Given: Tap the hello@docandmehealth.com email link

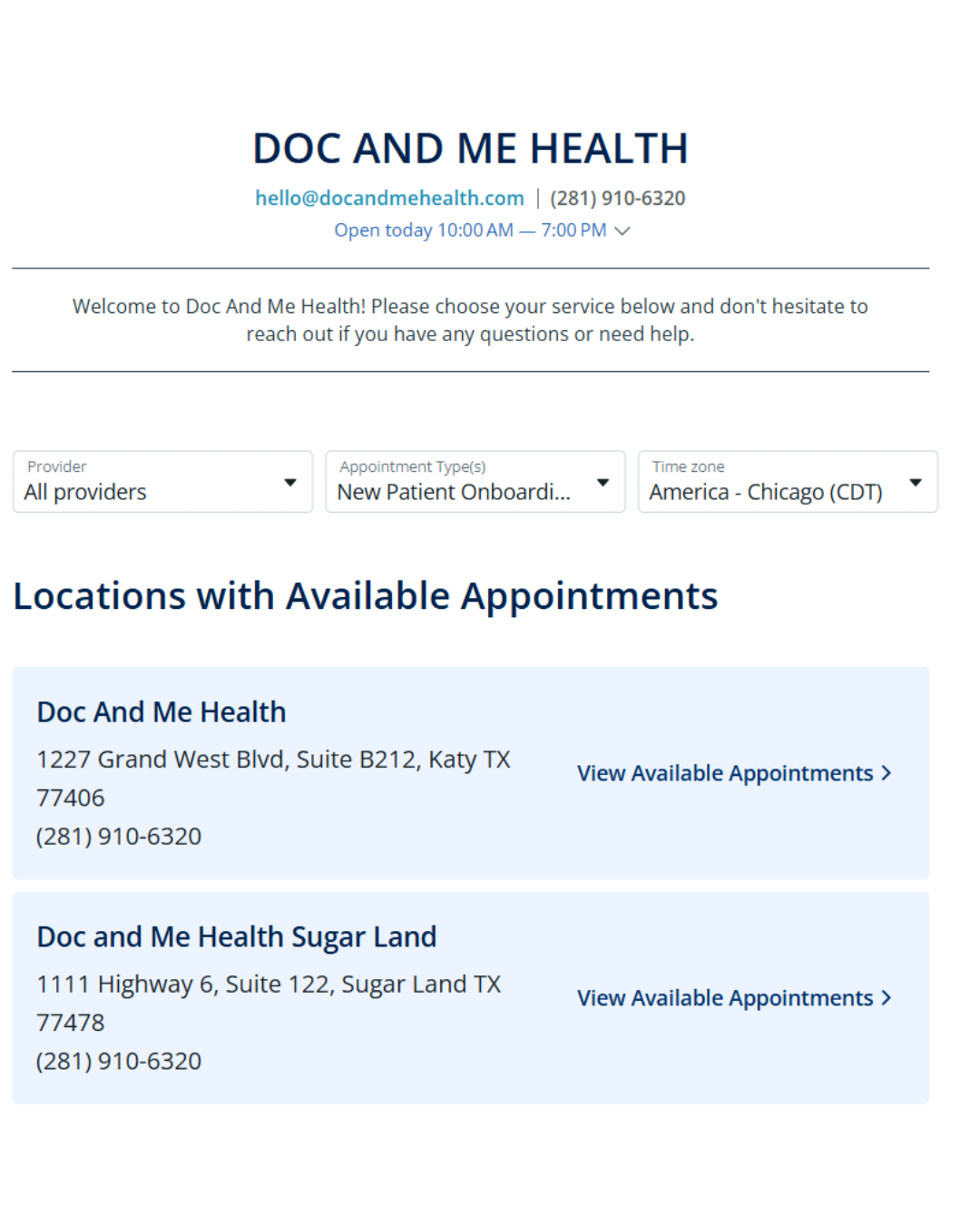Looking at the screenshot, I should pyautogui.click(x=389, y=198).
